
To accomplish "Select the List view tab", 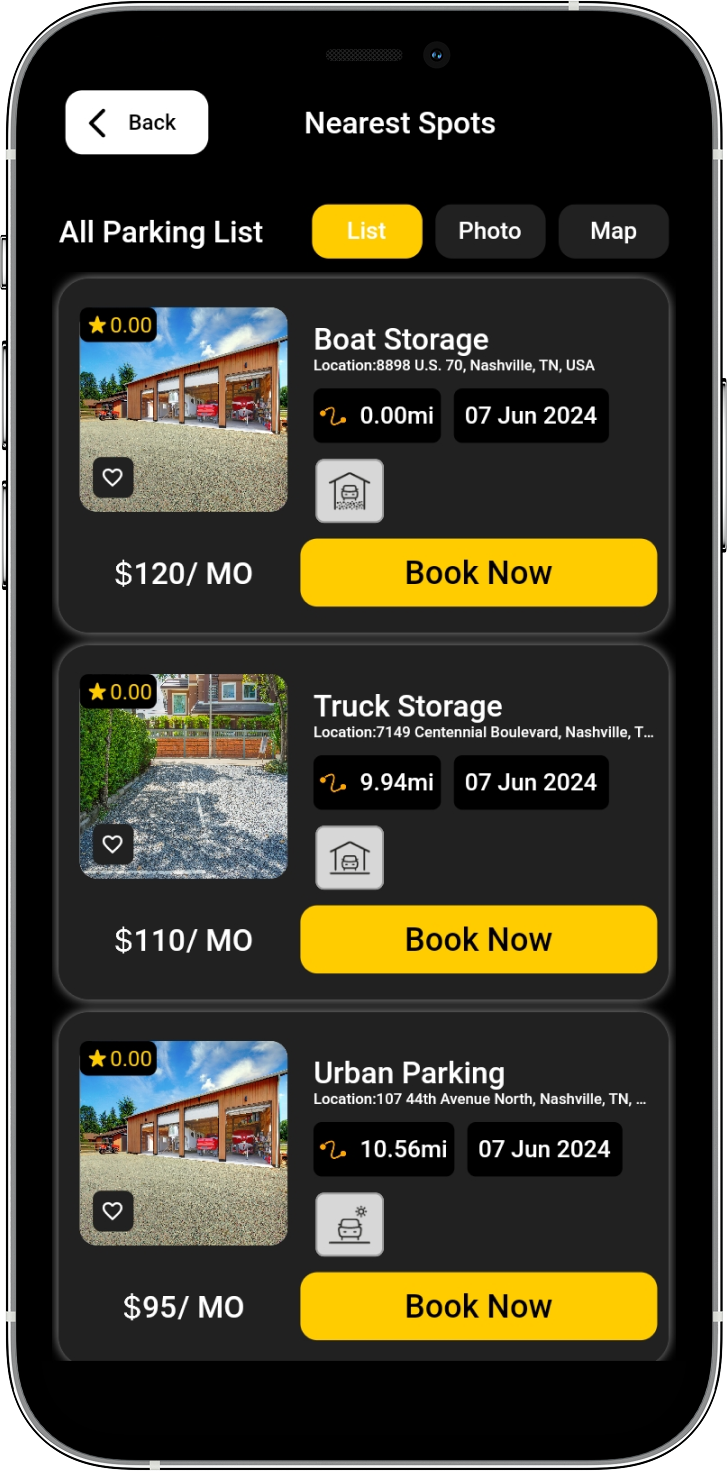I will click(x=367, y=231).
